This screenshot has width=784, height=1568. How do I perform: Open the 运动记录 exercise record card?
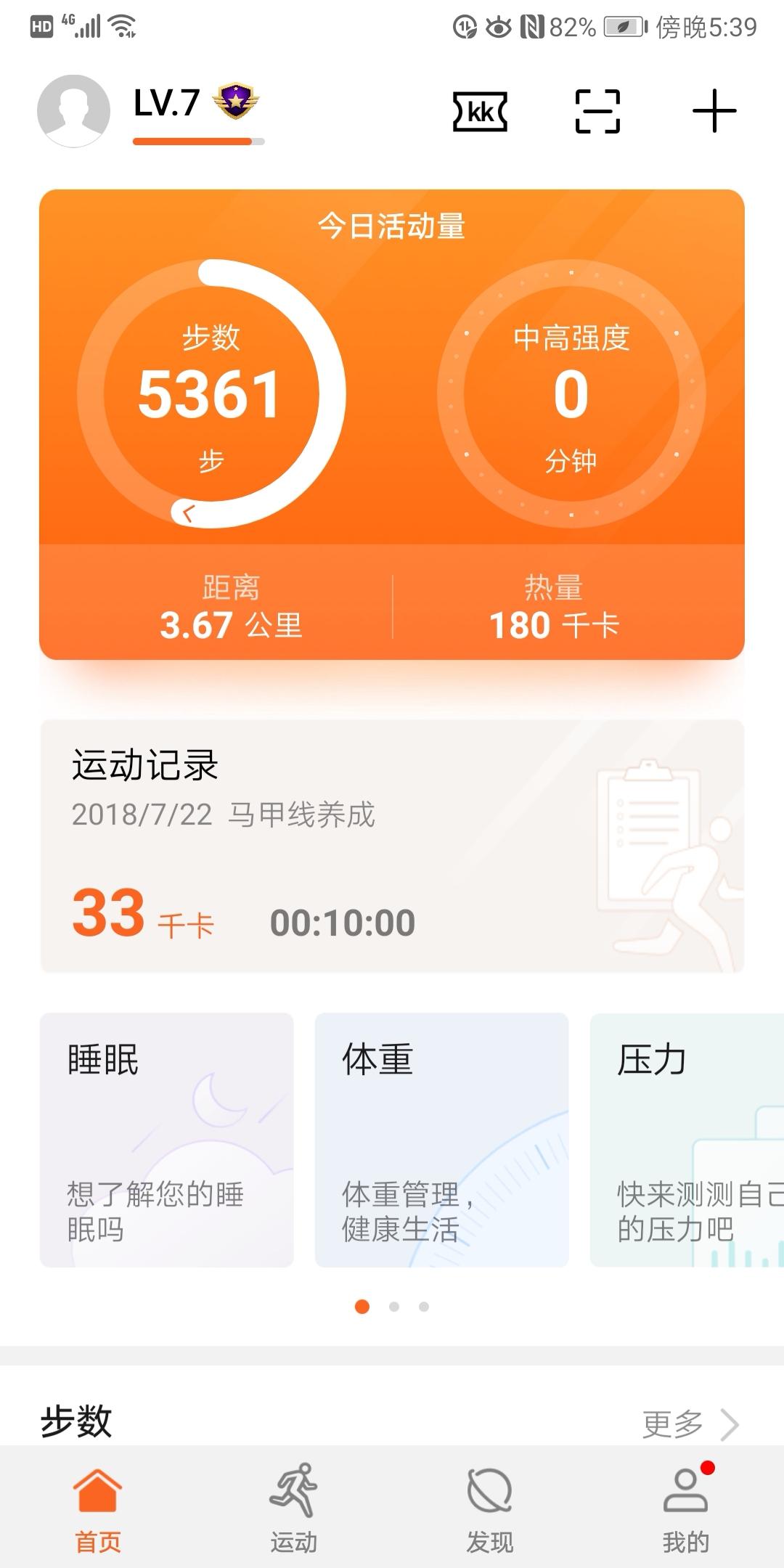392,846
